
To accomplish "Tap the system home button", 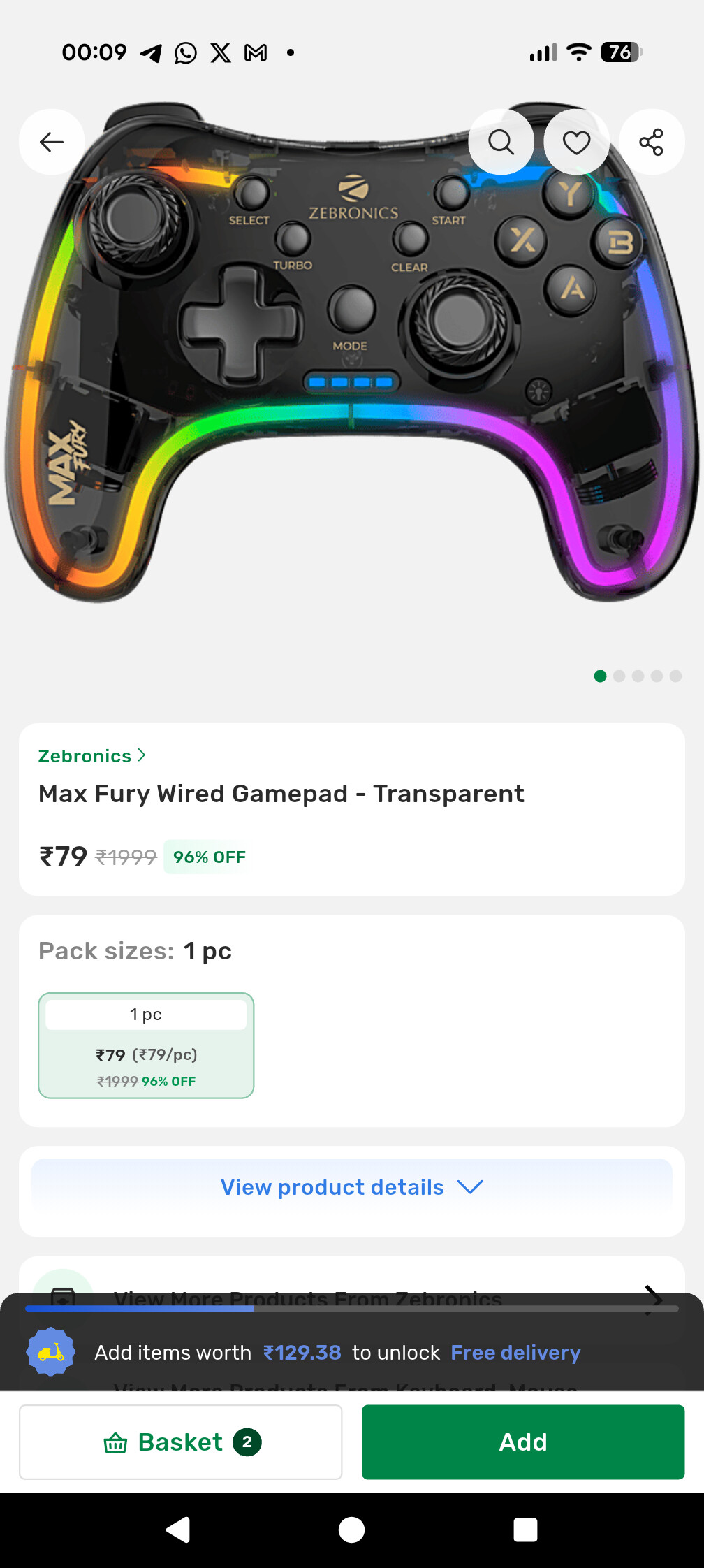I will (x=351, y=1530).
